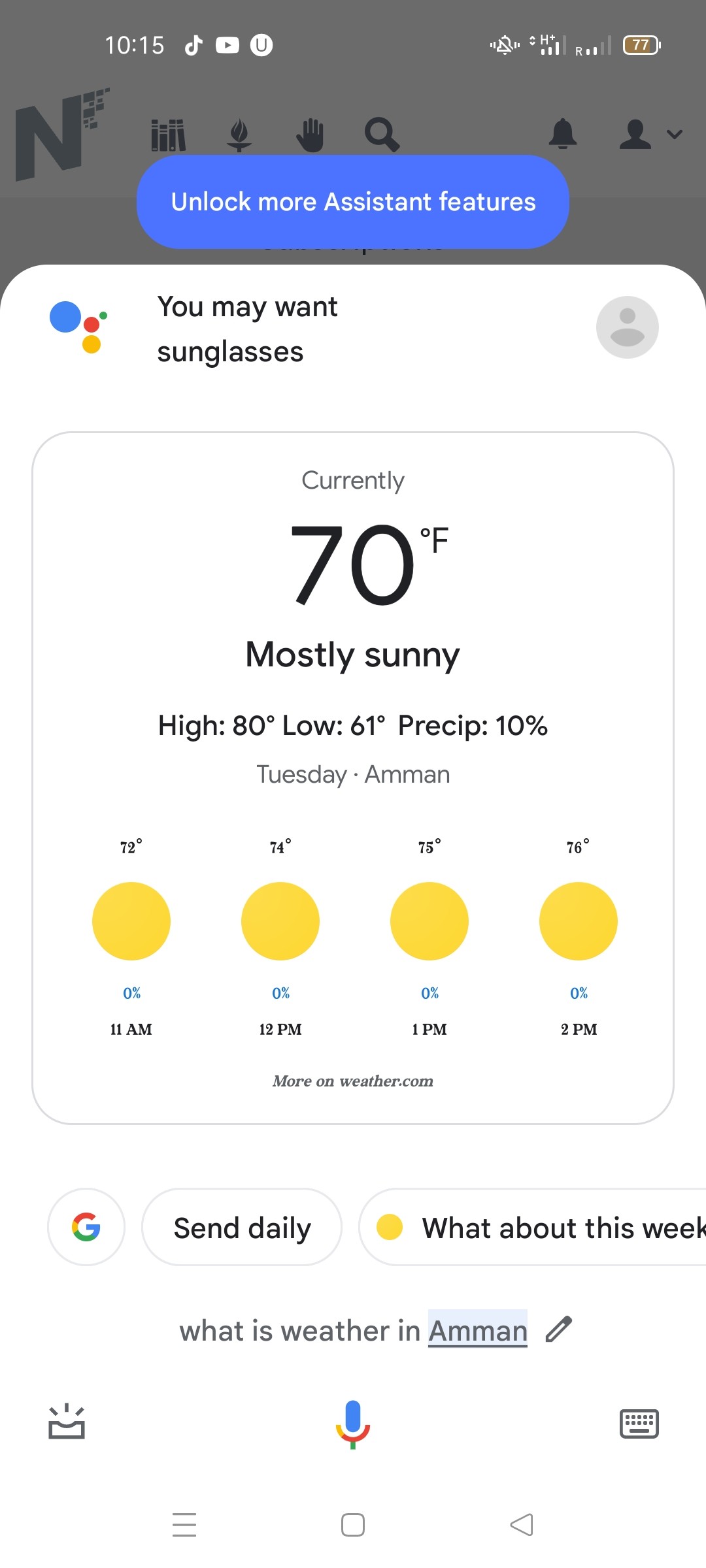
Task: Open the profile avatar in Assistant
Action: pos(627,327)
